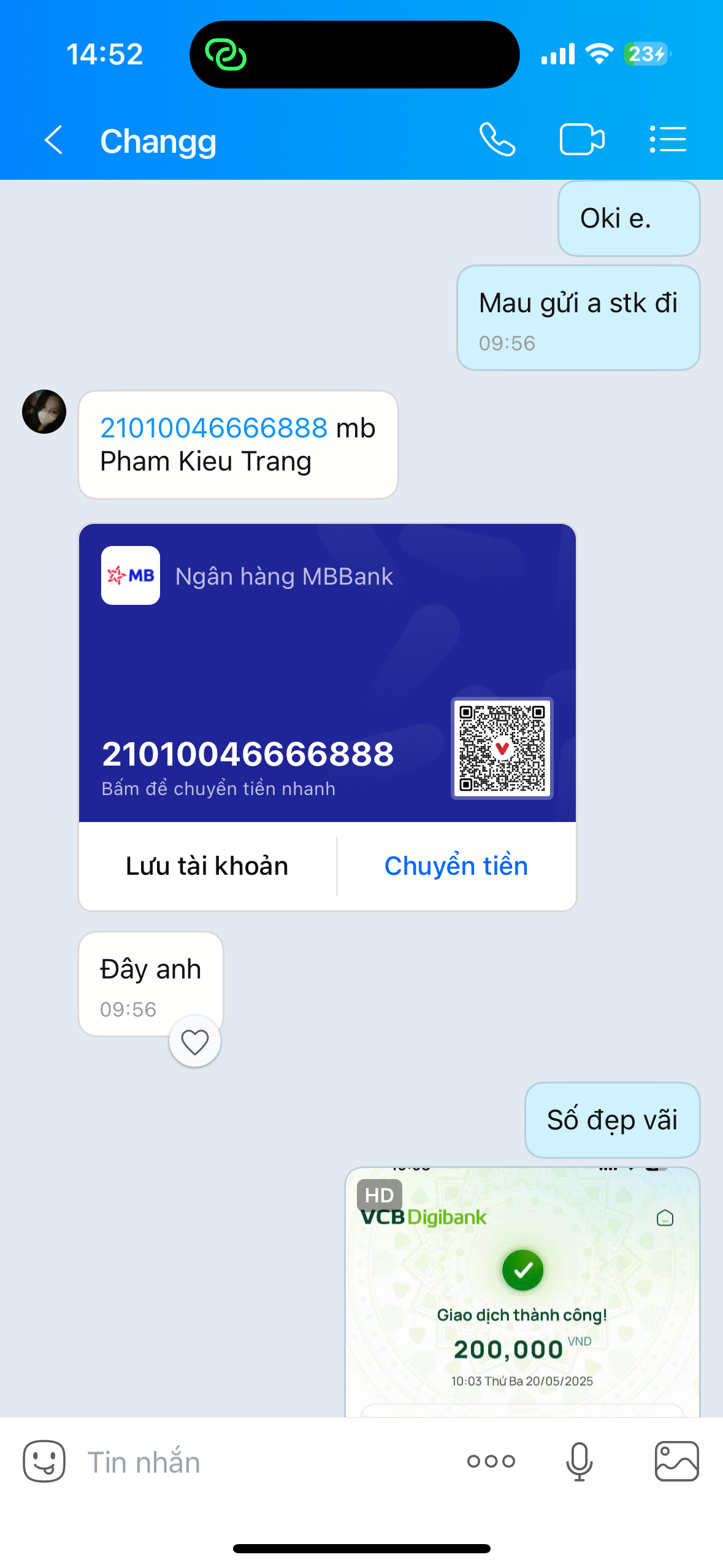Tap Lưu tài khoản to save account
Image resolution: width=723 pixels, height=1568 pixels.
(x=207, y=866)
